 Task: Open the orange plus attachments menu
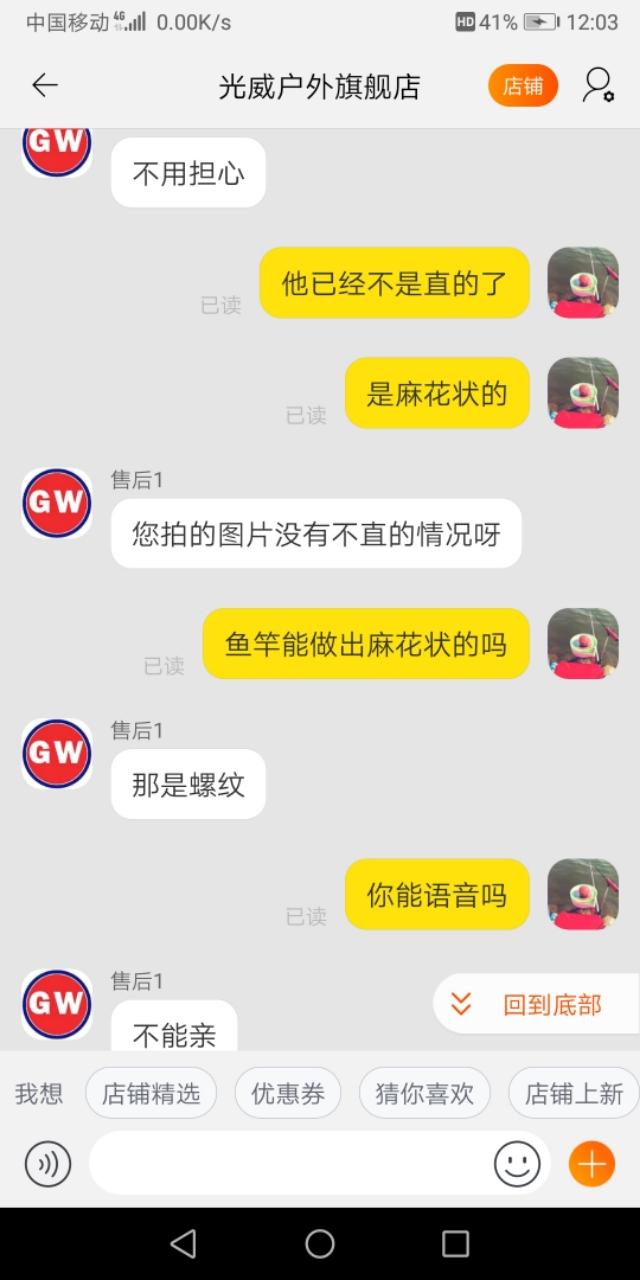click(x=591, y=1164)
